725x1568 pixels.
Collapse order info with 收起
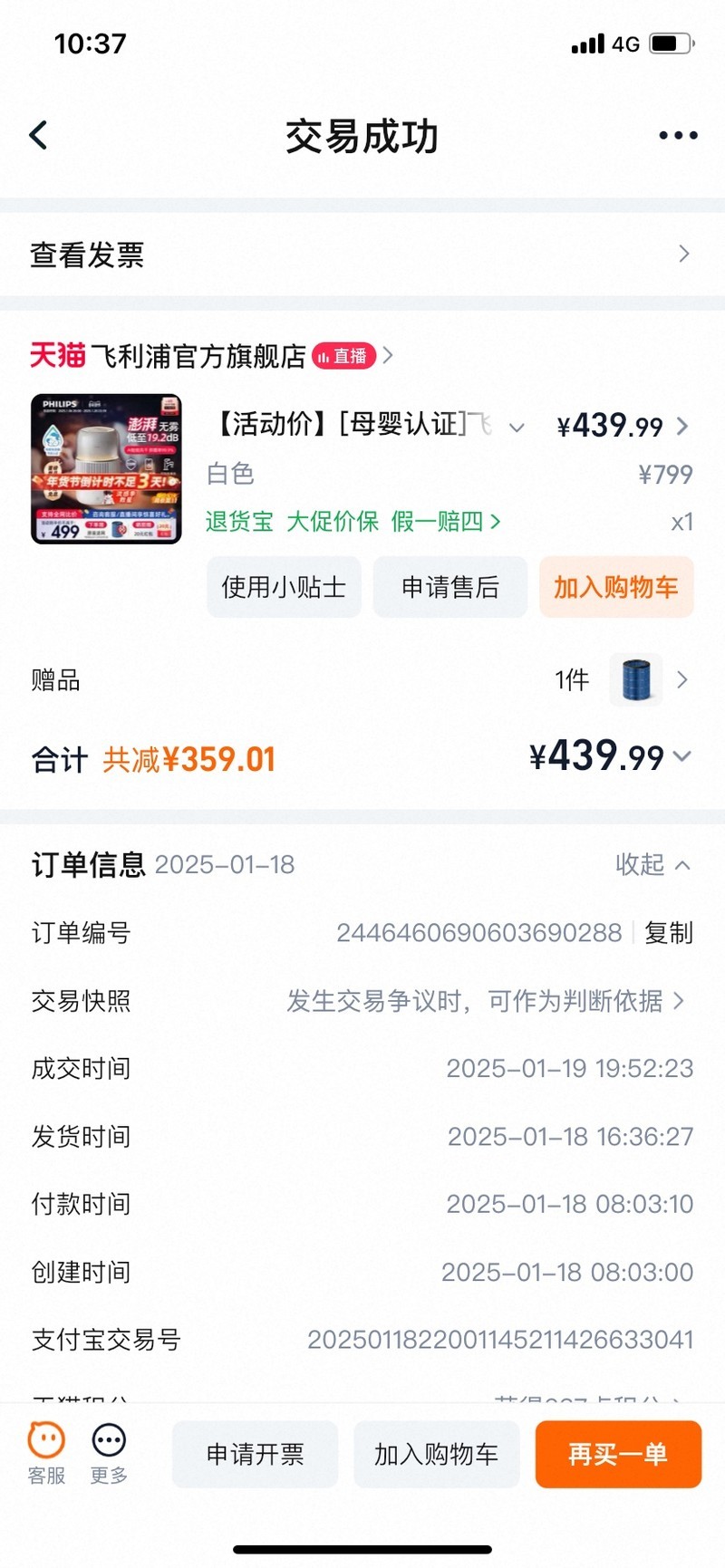pyautogui.click(x=652, y=865)
